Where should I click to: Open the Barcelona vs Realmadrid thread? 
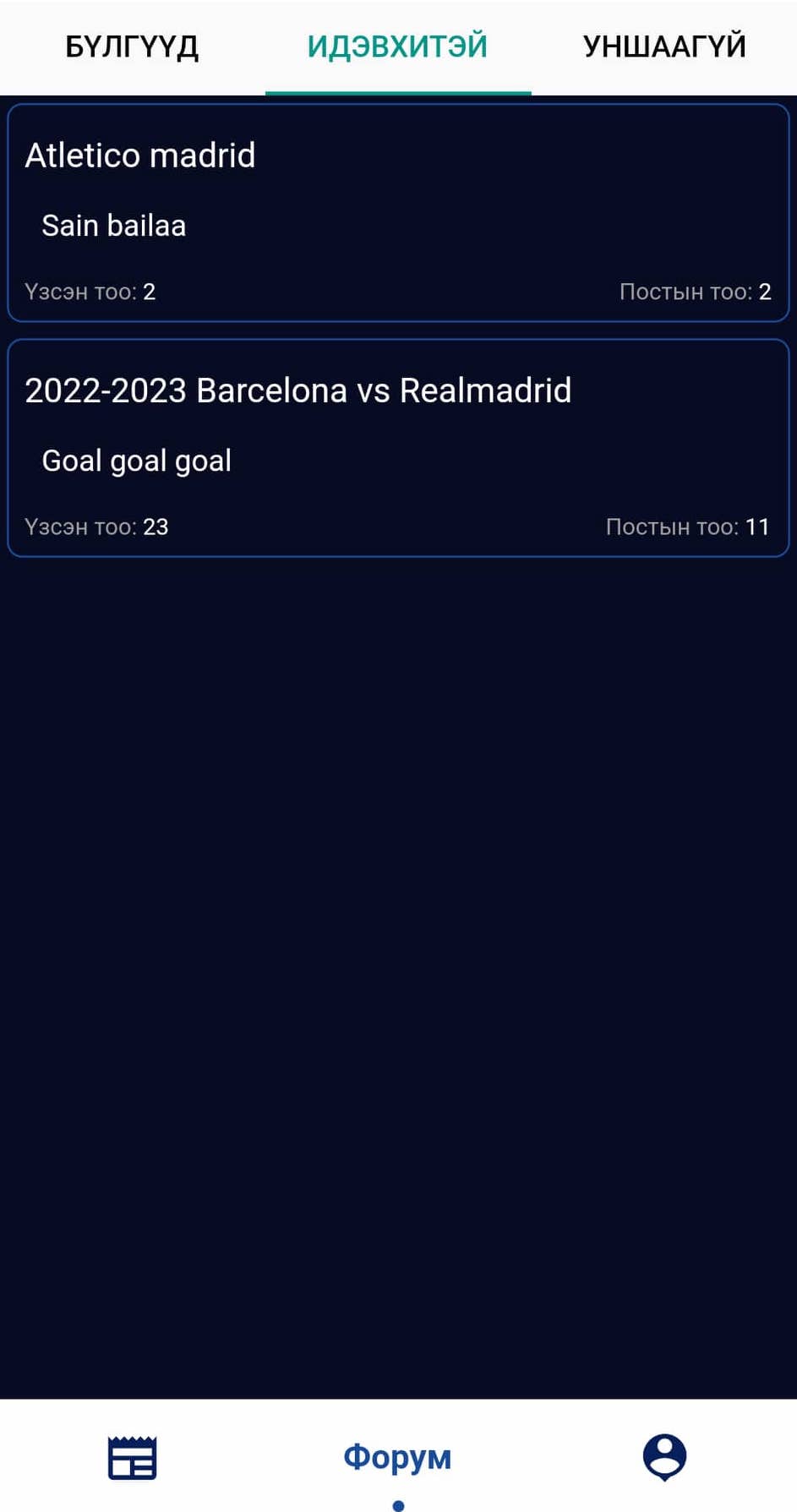point(398,448)
